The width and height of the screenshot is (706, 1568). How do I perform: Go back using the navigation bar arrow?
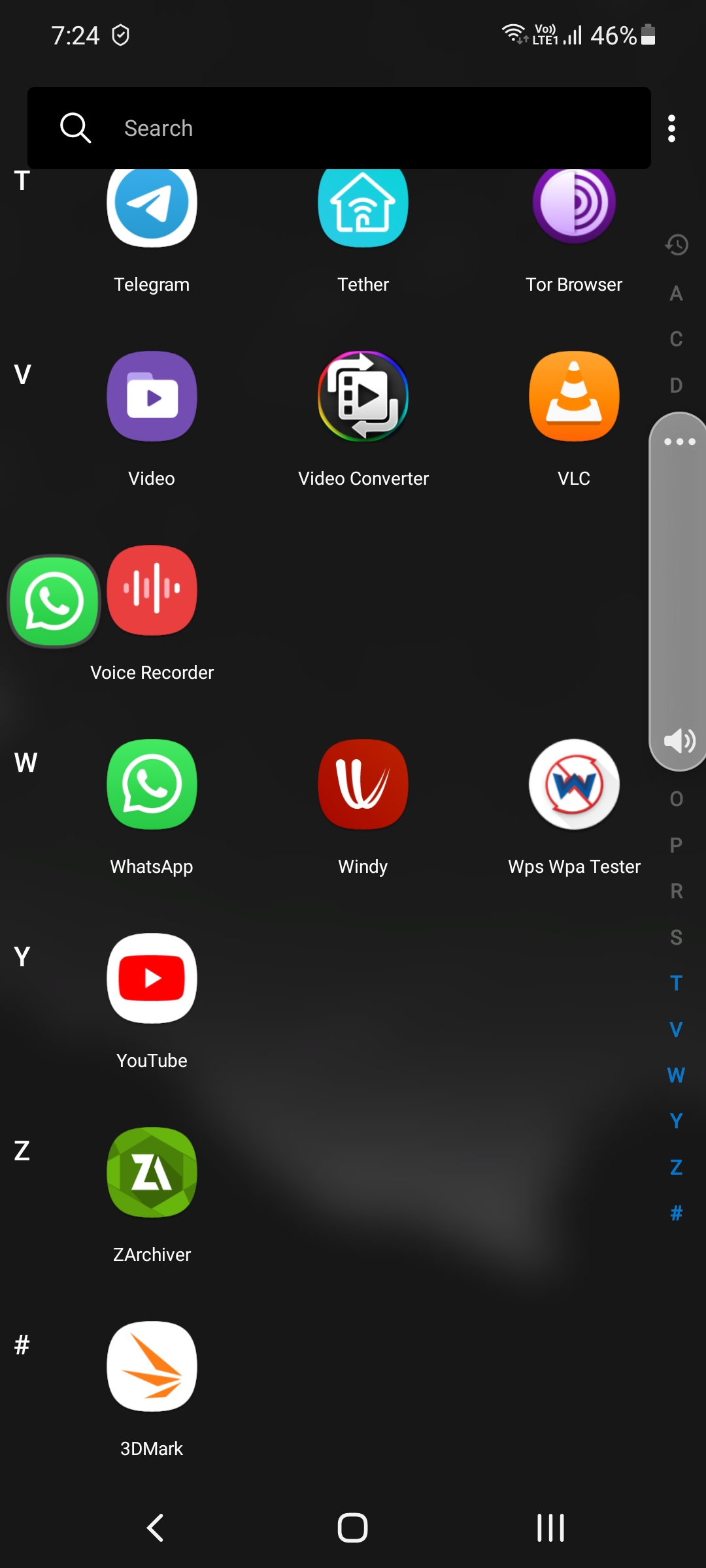point(156,1527)
